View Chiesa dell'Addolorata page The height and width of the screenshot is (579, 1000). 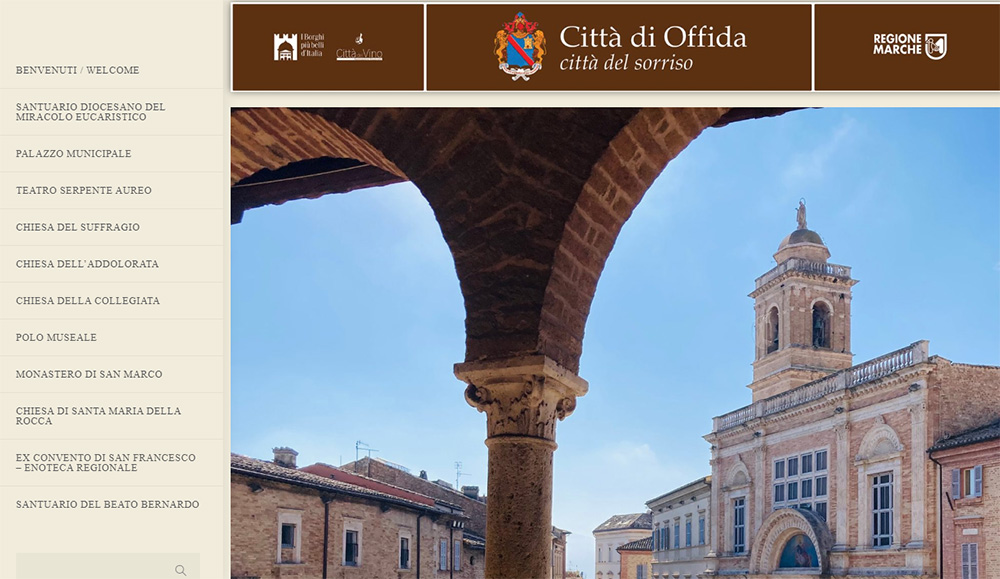point(87,264)
